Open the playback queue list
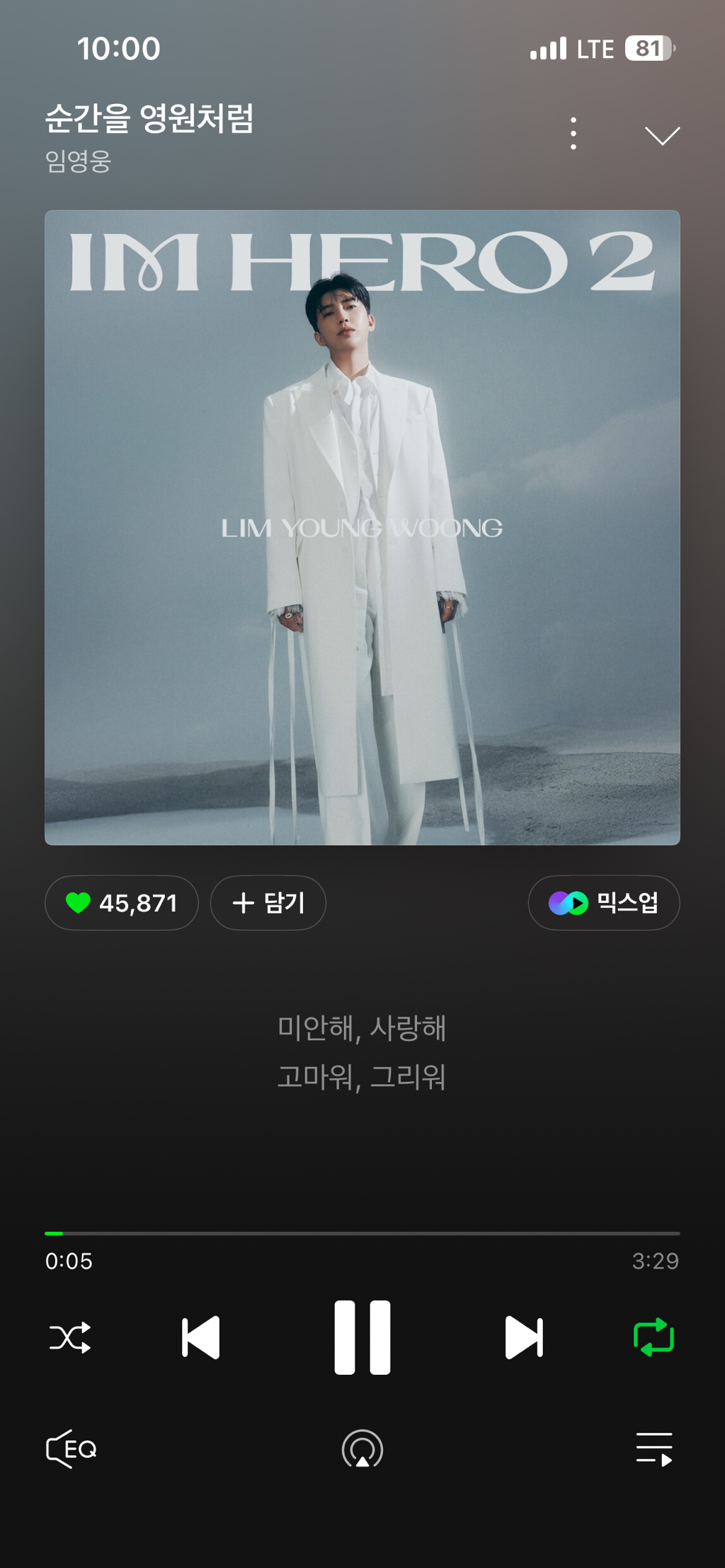This screenshot has width=725, height=1568. (x=653, y=1449)
